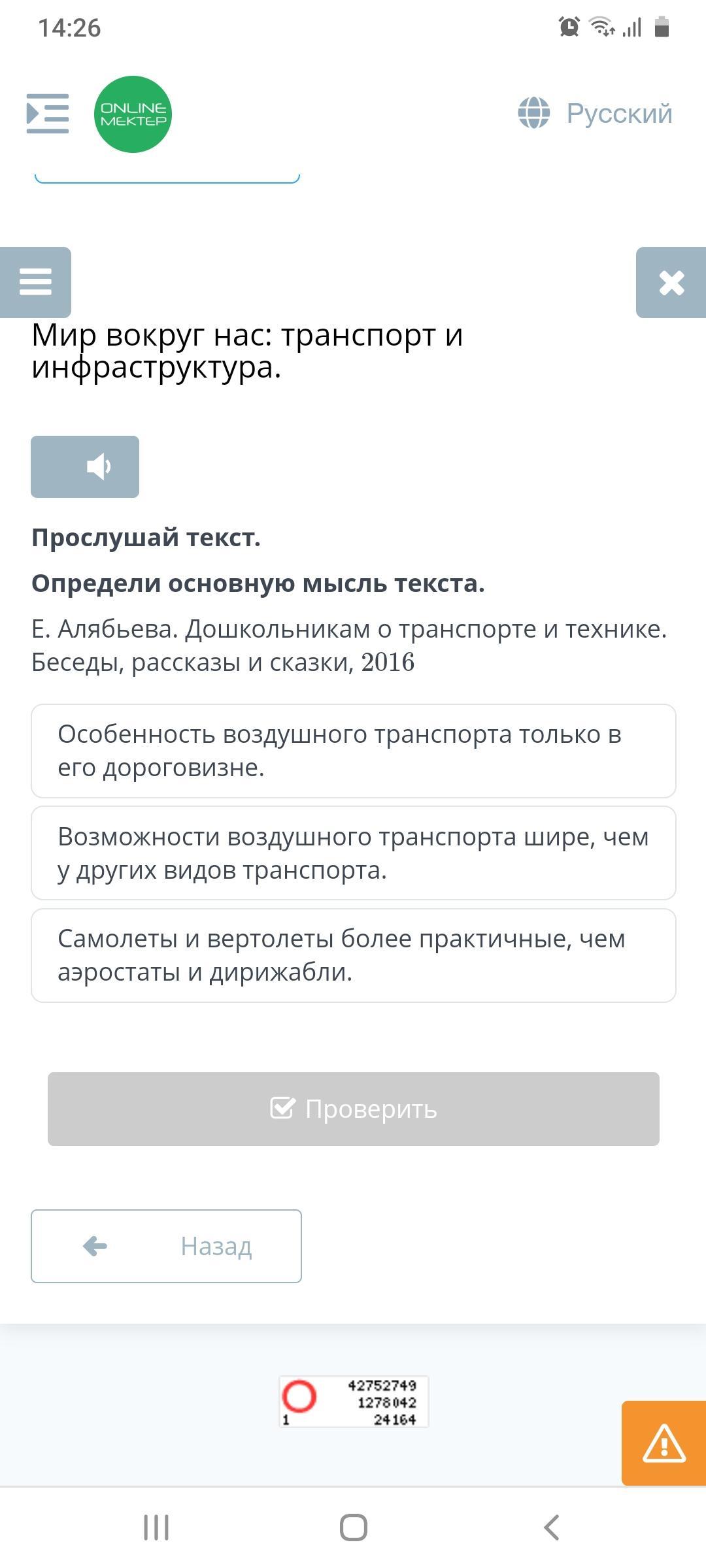Pick answer about самолеты и вертолеты
Viewport: 706px width, 1568px height.
click(354, 955)
